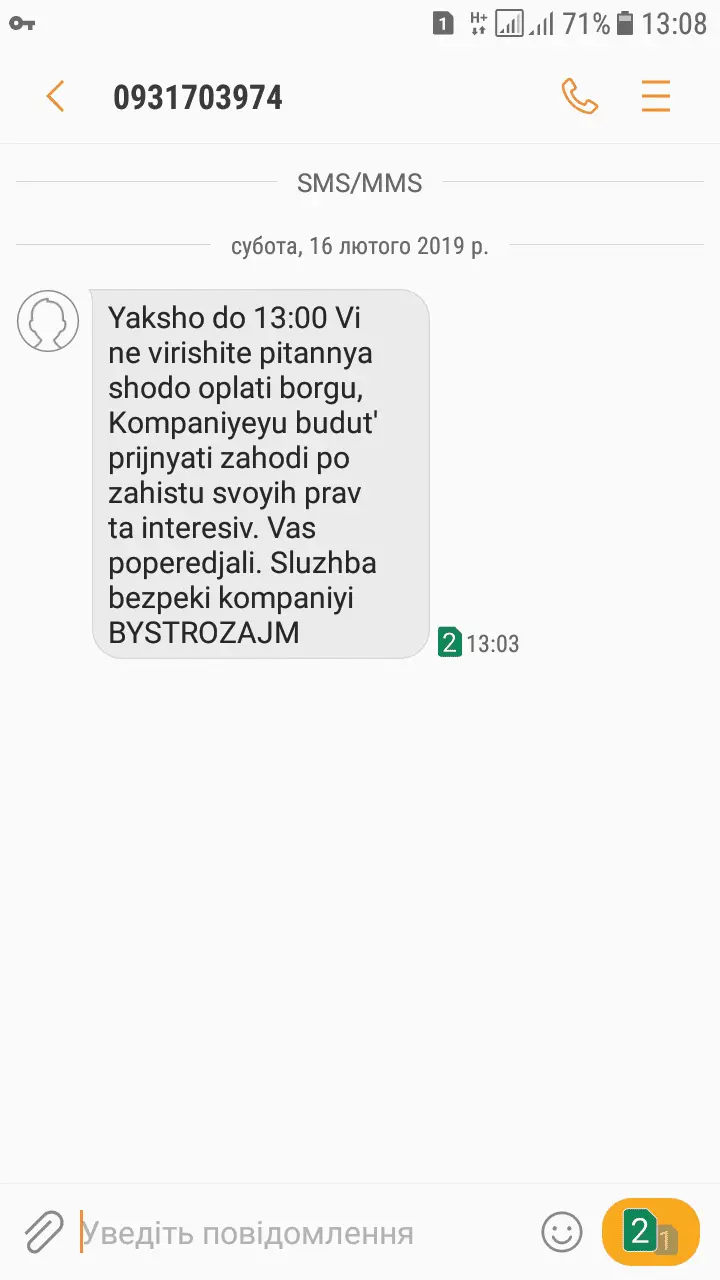Image resolution: width=720 pixels, height=1280 pixels.
Task: Open the conversation options menu
Action: coord(656,97)
